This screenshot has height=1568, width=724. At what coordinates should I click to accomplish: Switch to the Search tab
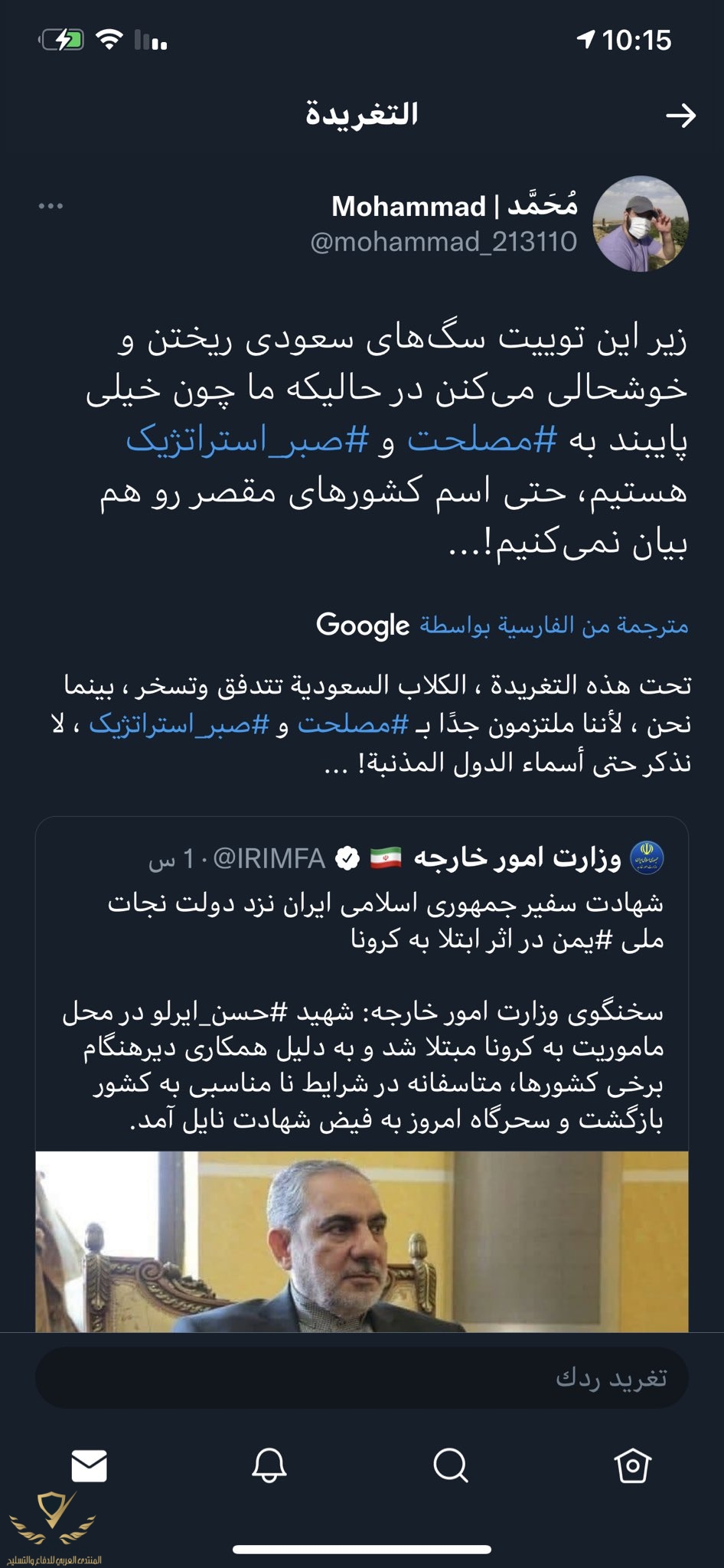tap(451, 1465)
